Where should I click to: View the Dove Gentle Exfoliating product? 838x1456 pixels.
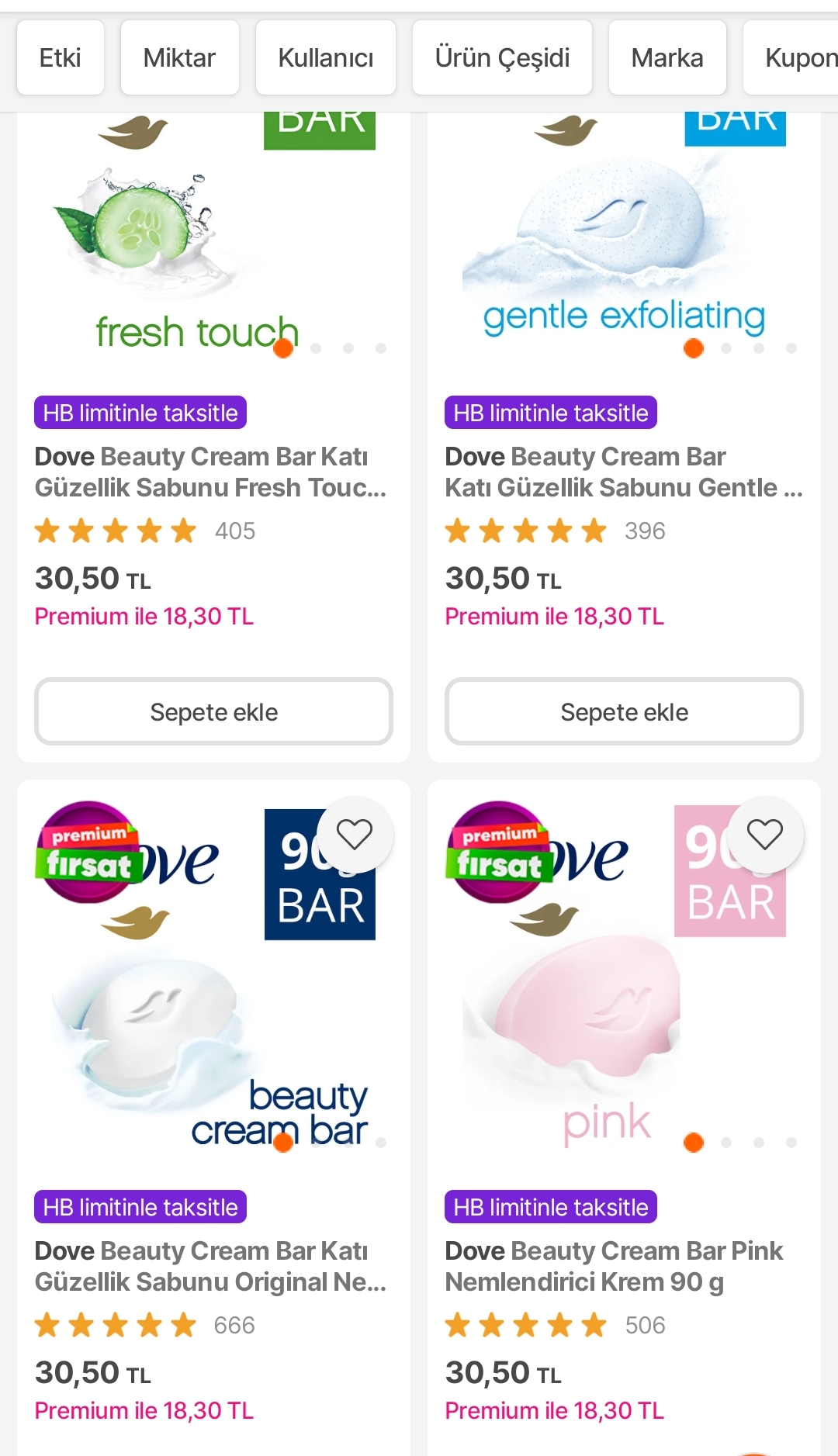click(623, 472)
